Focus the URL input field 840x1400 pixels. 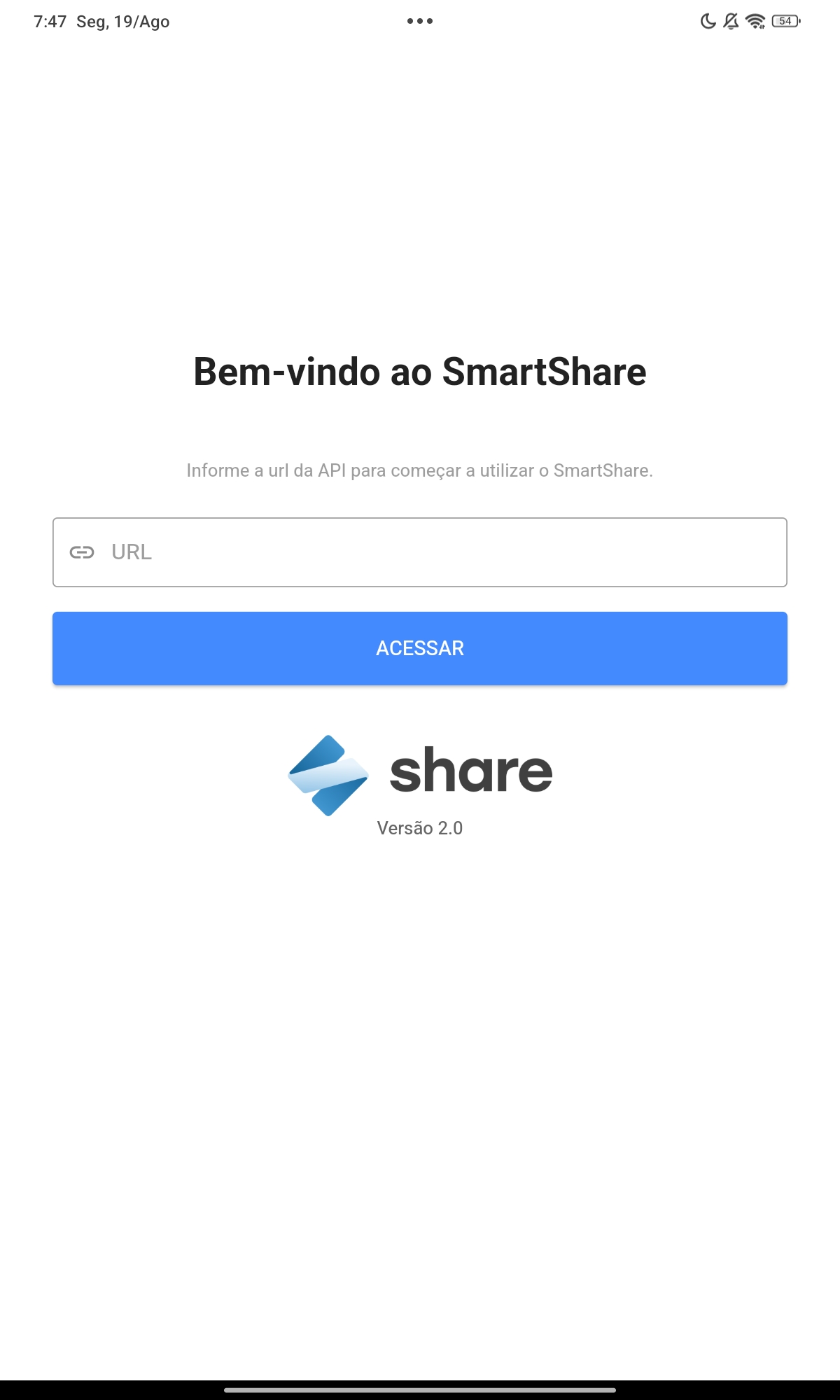[420, 552]
